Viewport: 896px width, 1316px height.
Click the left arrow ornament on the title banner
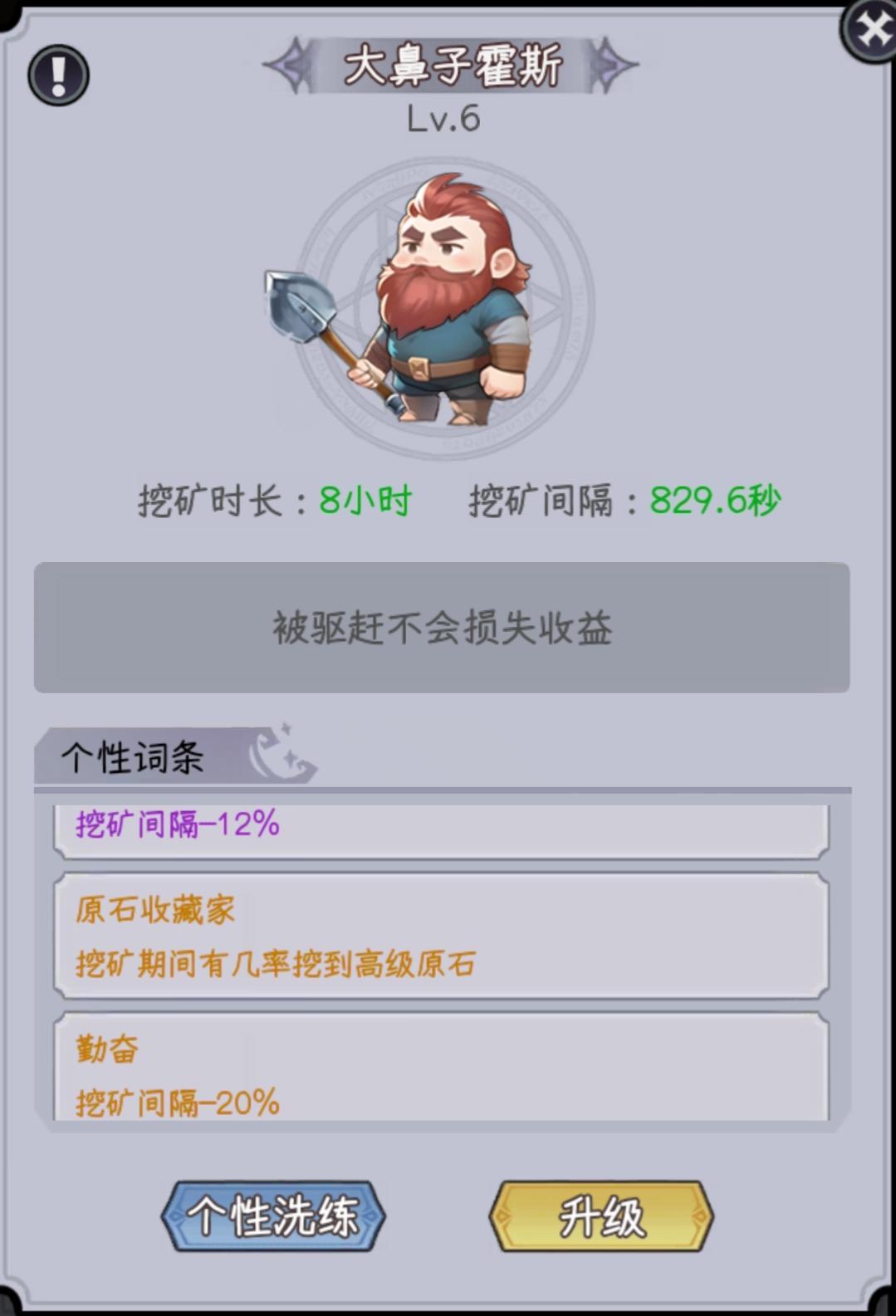[286, 66]
